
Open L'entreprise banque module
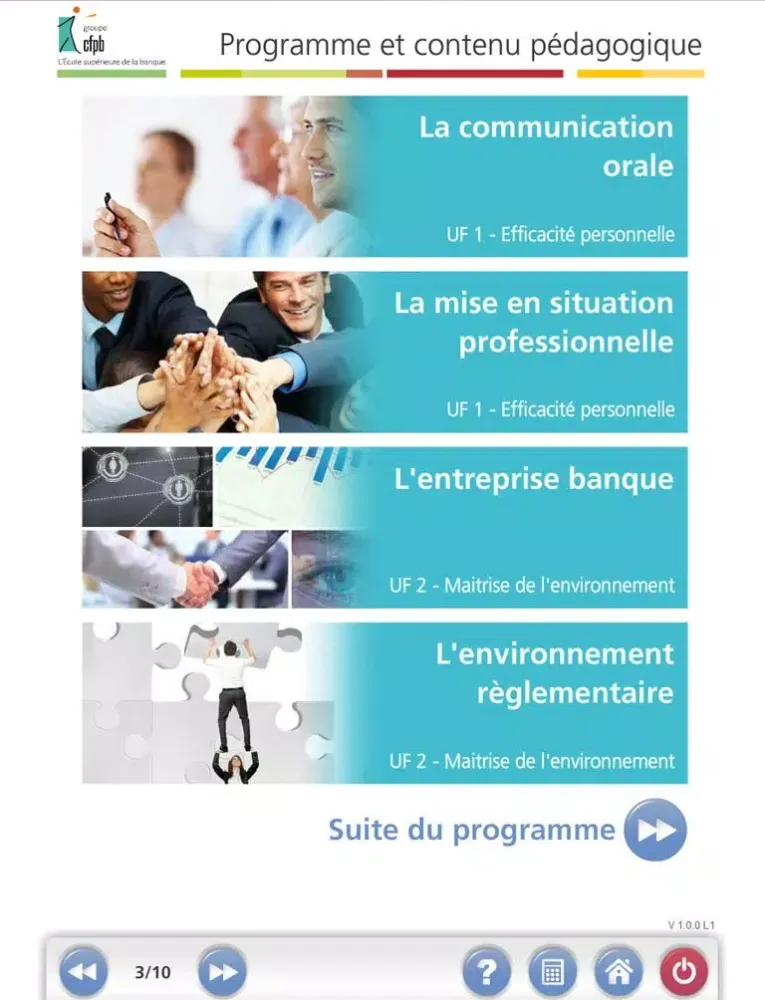pyautogui.click(x=385, y=527)
